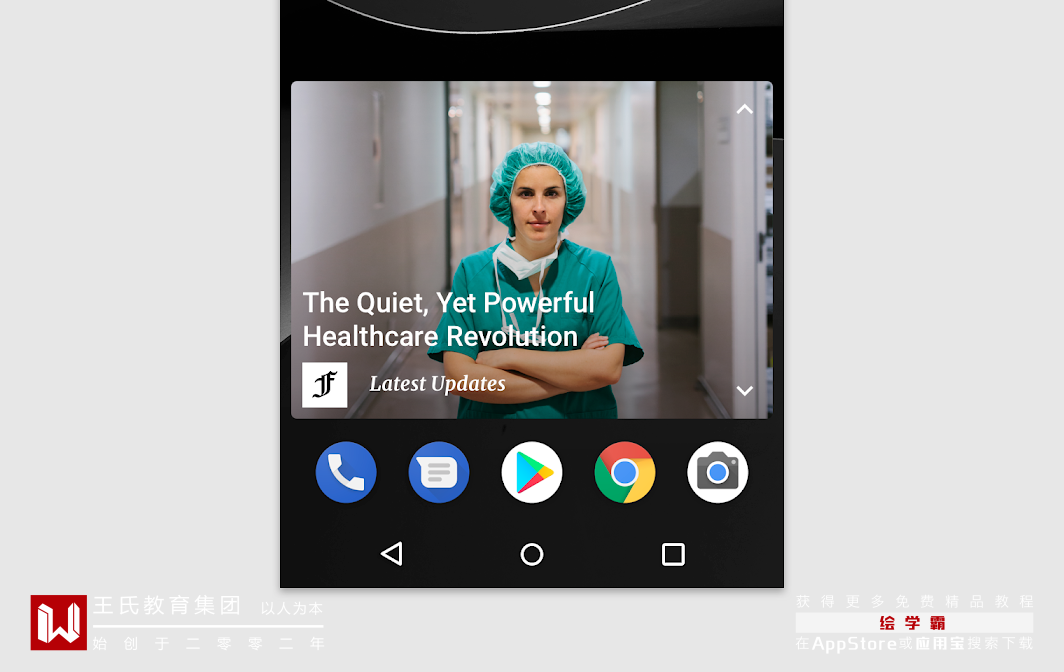Launch Chrome browser
The image size is (1064, 672).
[x=625, y=472]
